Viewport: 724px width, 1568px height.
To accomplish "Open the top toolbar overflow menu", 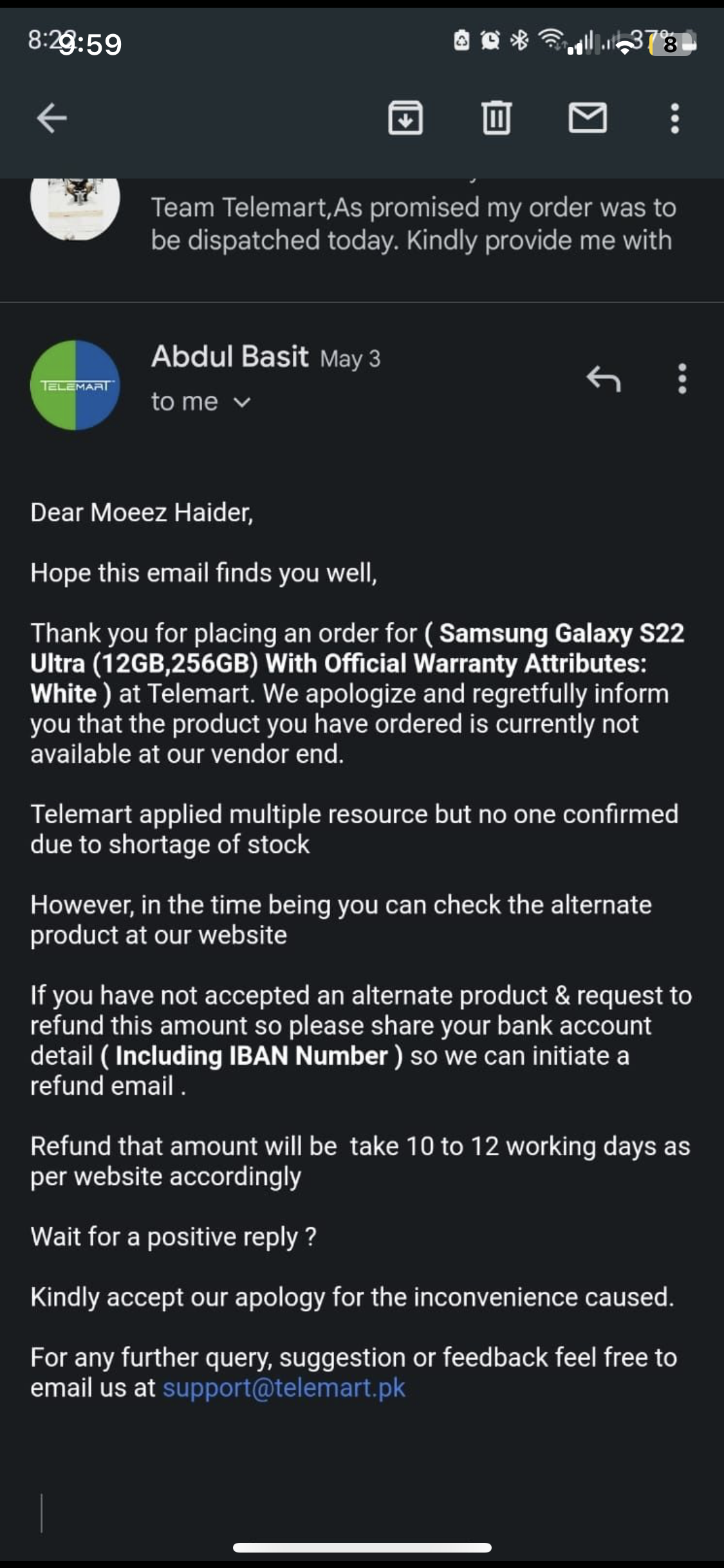I will point(674,118).
